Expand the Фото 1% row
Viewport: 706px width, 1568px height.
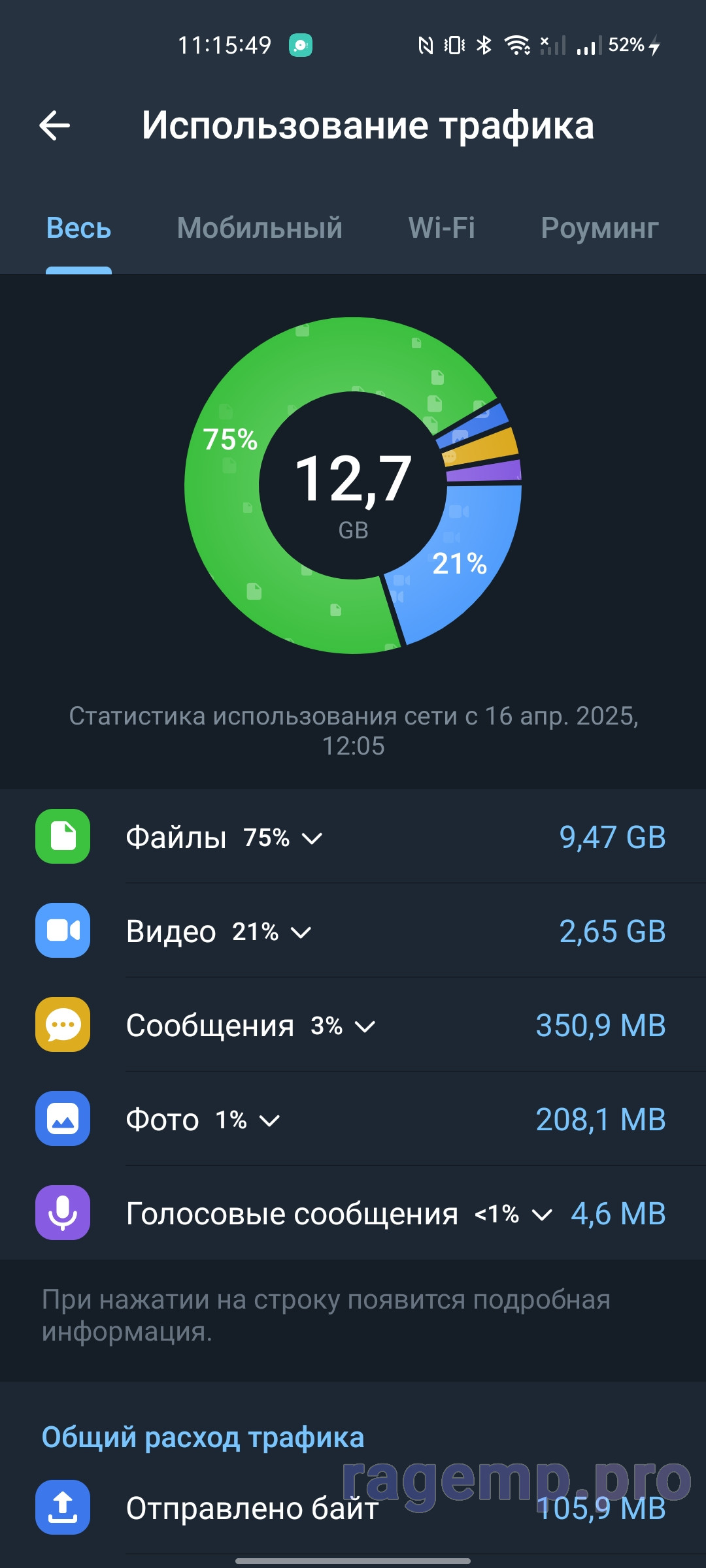coord(353,1119)
